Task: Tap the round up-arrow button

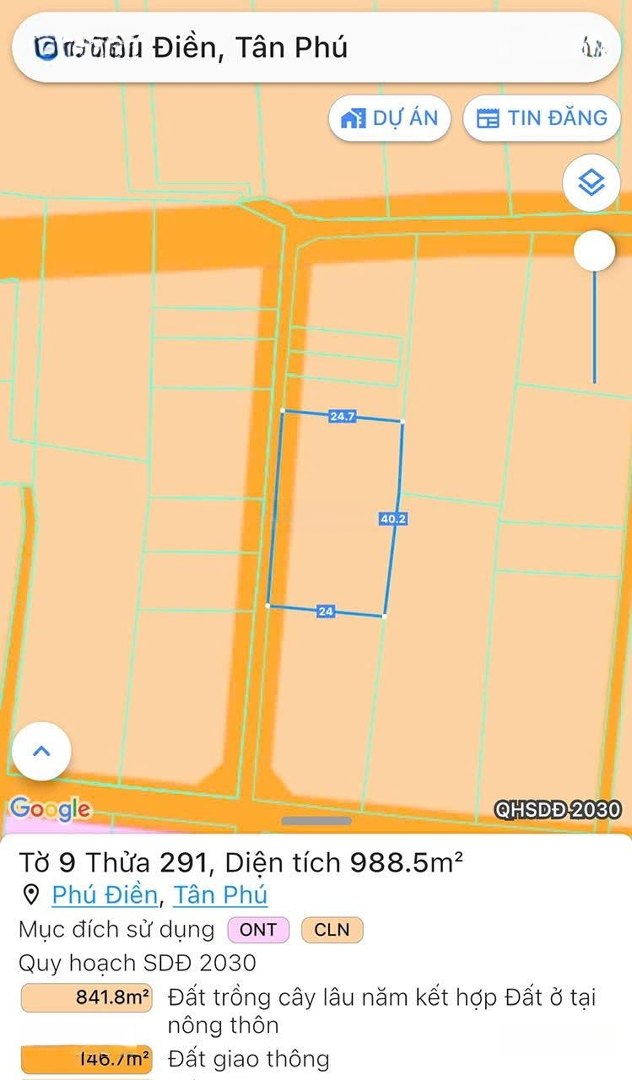Action: click(x=42, y=751)
